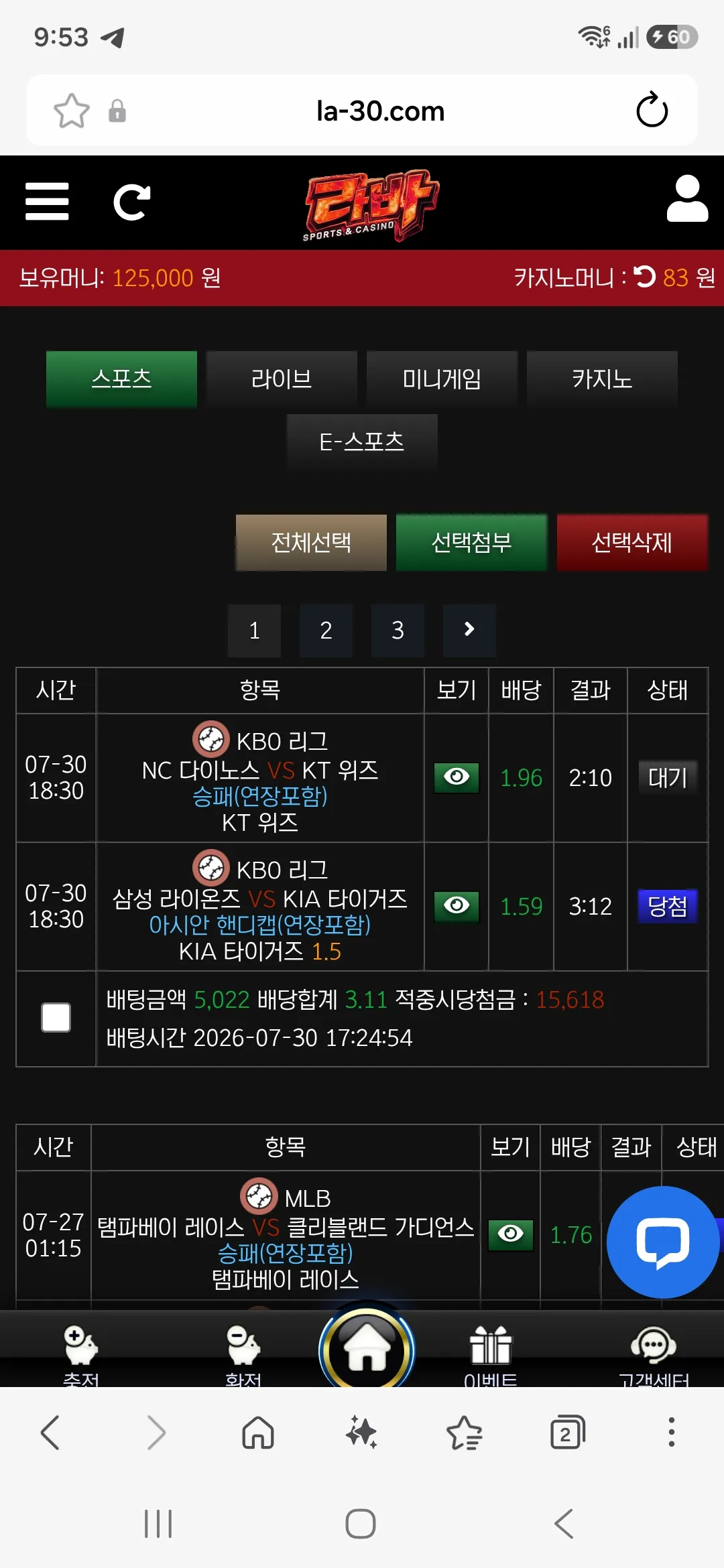Open the 카지노 tab
This screenshot has width=724, height=1568.
tap(602, 379)
